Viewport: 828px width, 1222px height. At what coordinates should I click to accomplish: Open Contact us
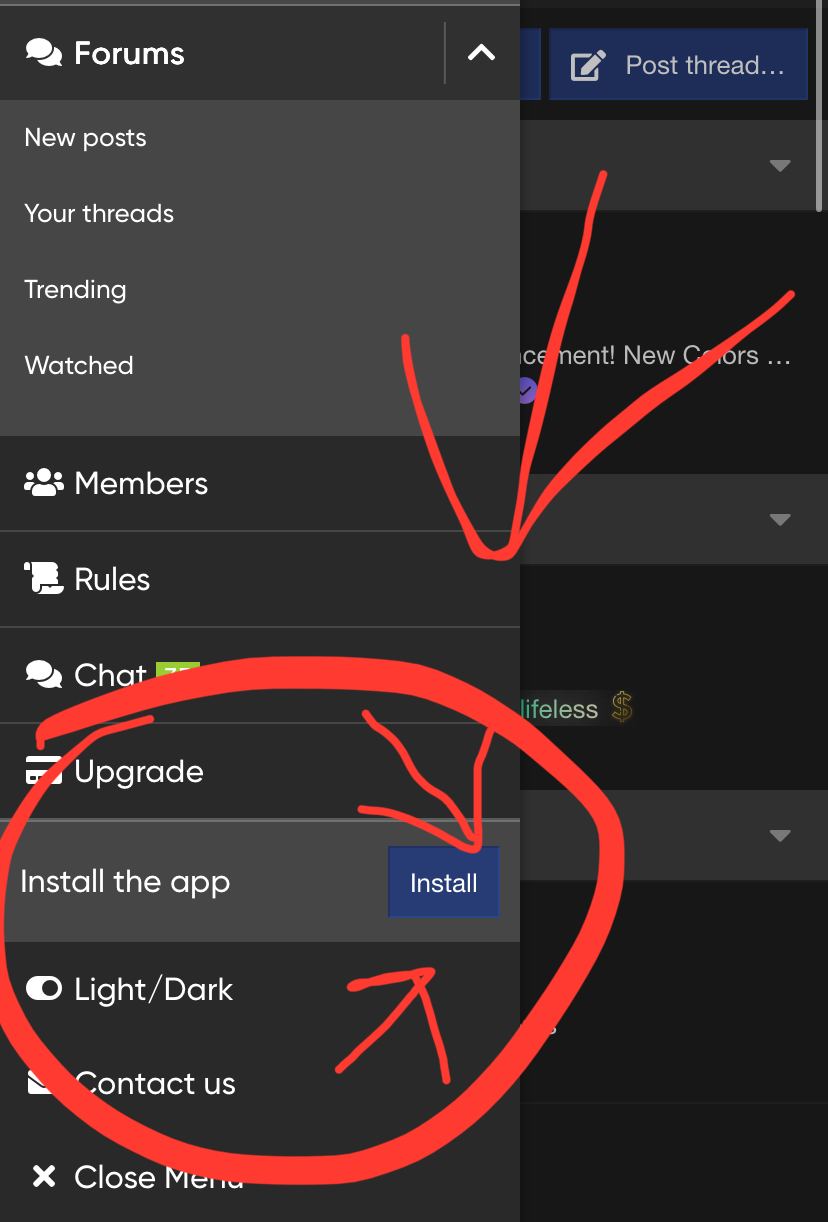155,1084
